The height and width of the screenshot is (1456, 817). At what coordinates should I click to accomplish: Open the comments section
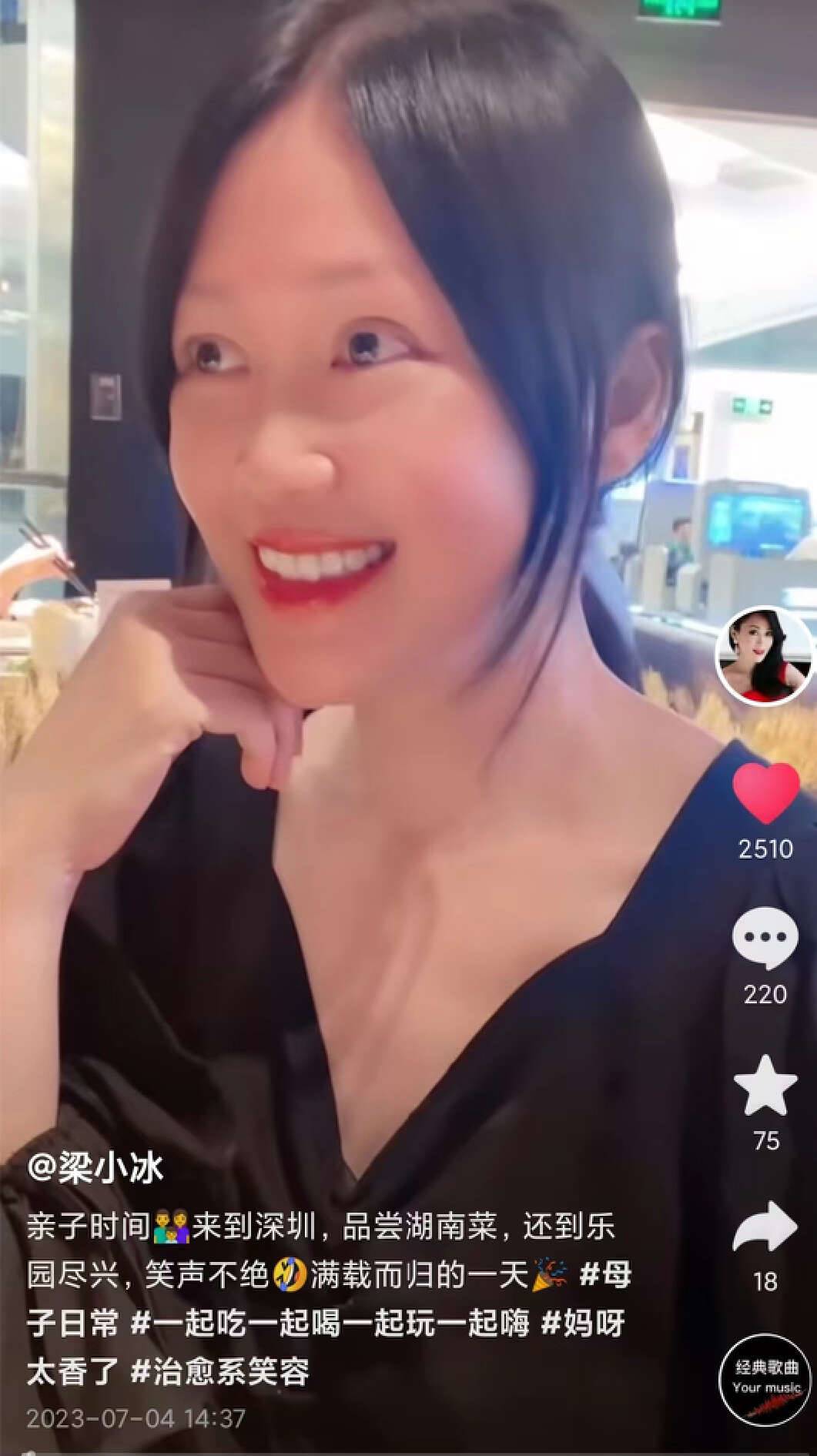(x=765, y=938)
